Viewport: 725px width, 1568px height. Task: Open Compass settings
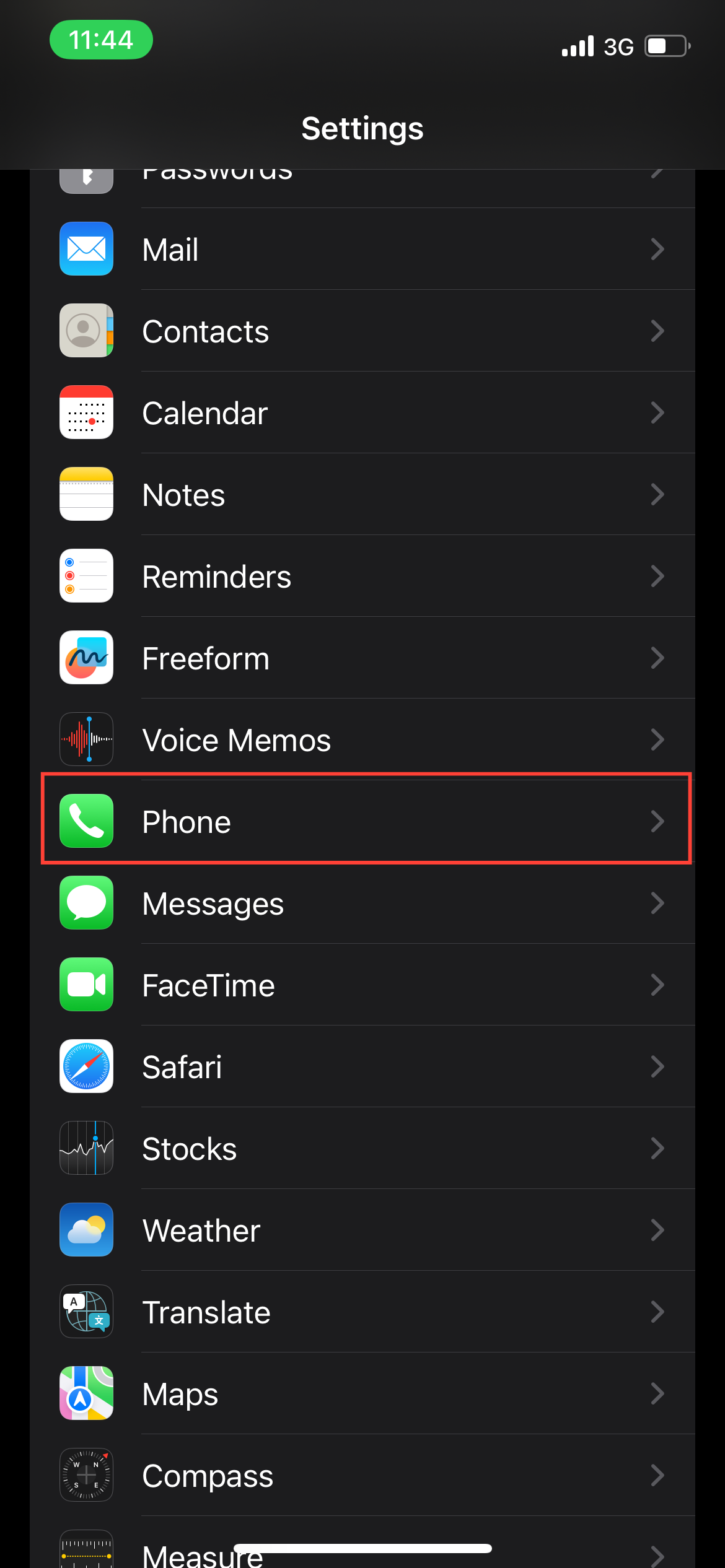(x=362, y=1476)
